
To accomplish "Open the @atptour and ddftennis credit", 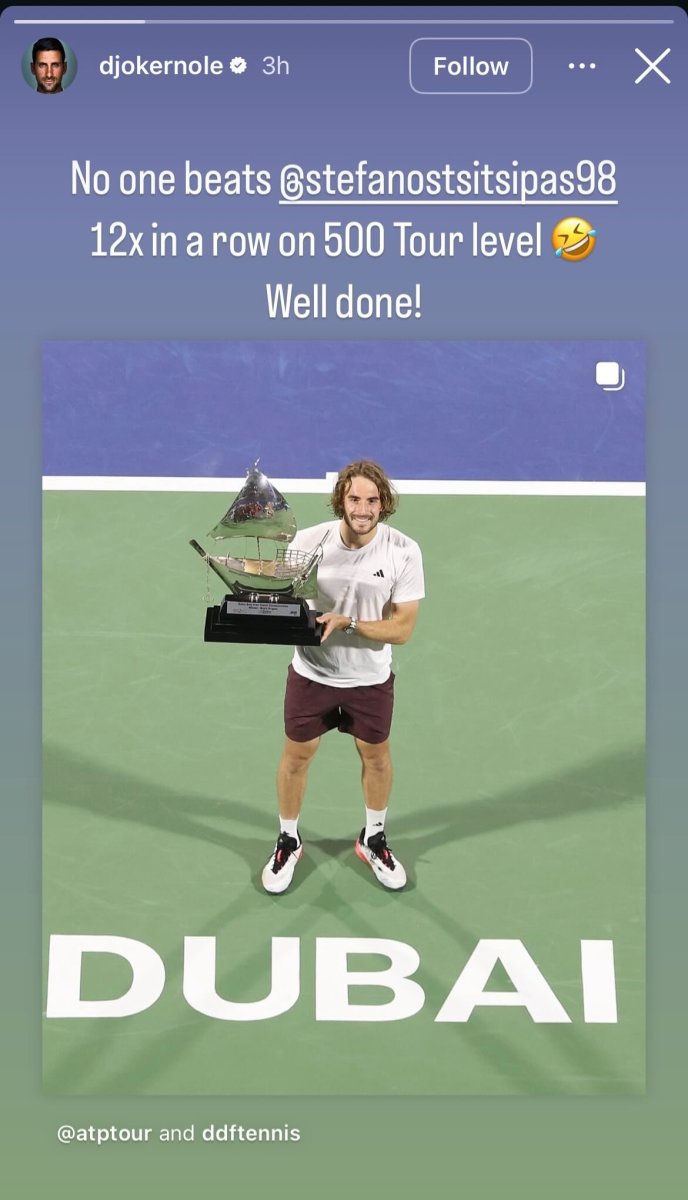I will [x=179, y=1133].
